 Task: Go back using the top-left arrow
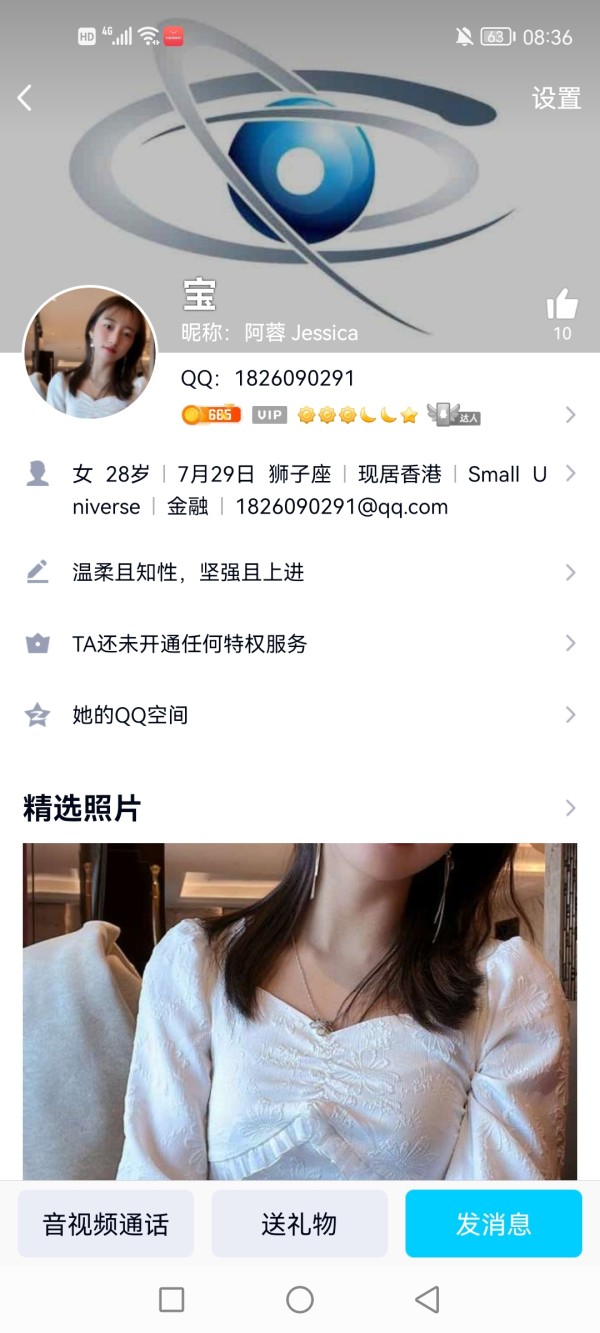25,97
